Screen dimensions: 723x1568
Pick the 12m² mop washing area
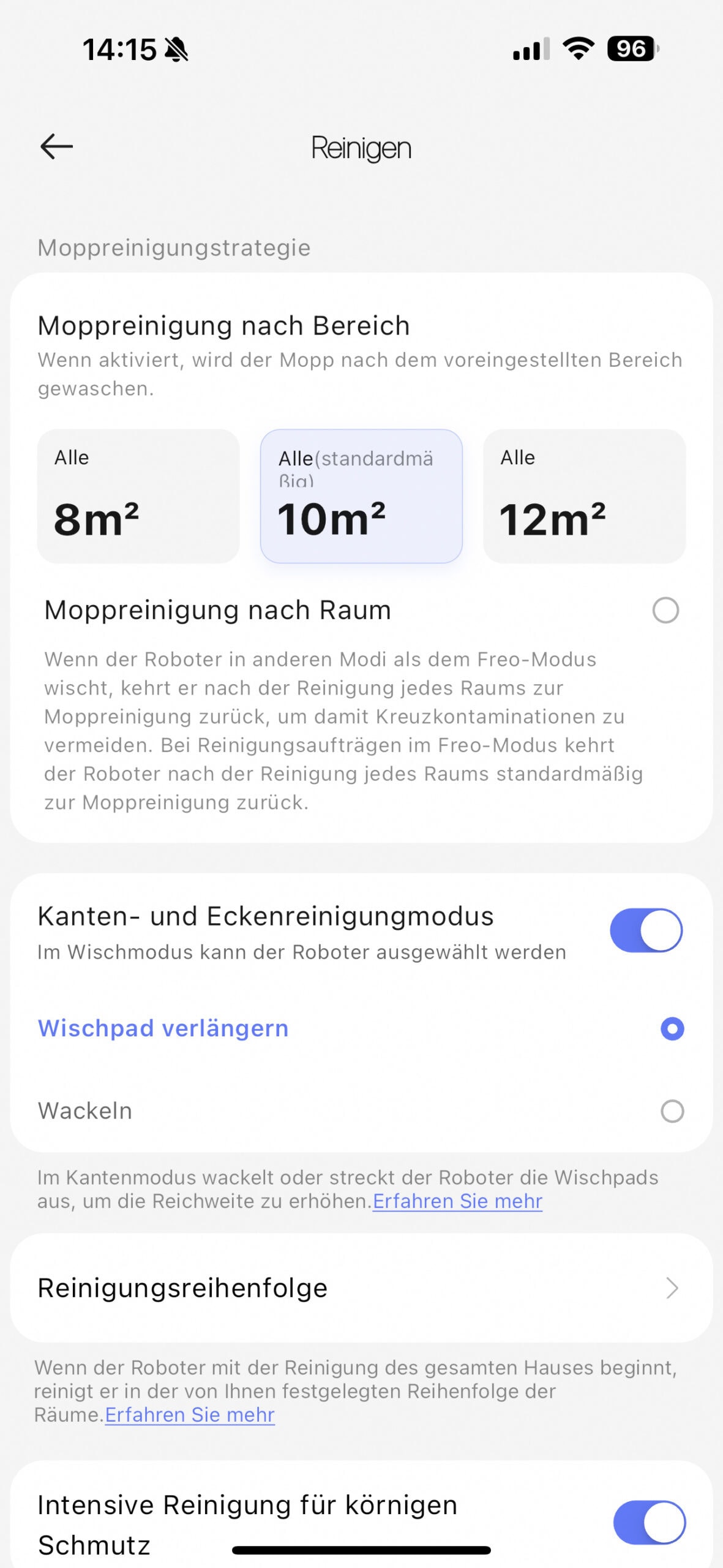tap(584, 496)
